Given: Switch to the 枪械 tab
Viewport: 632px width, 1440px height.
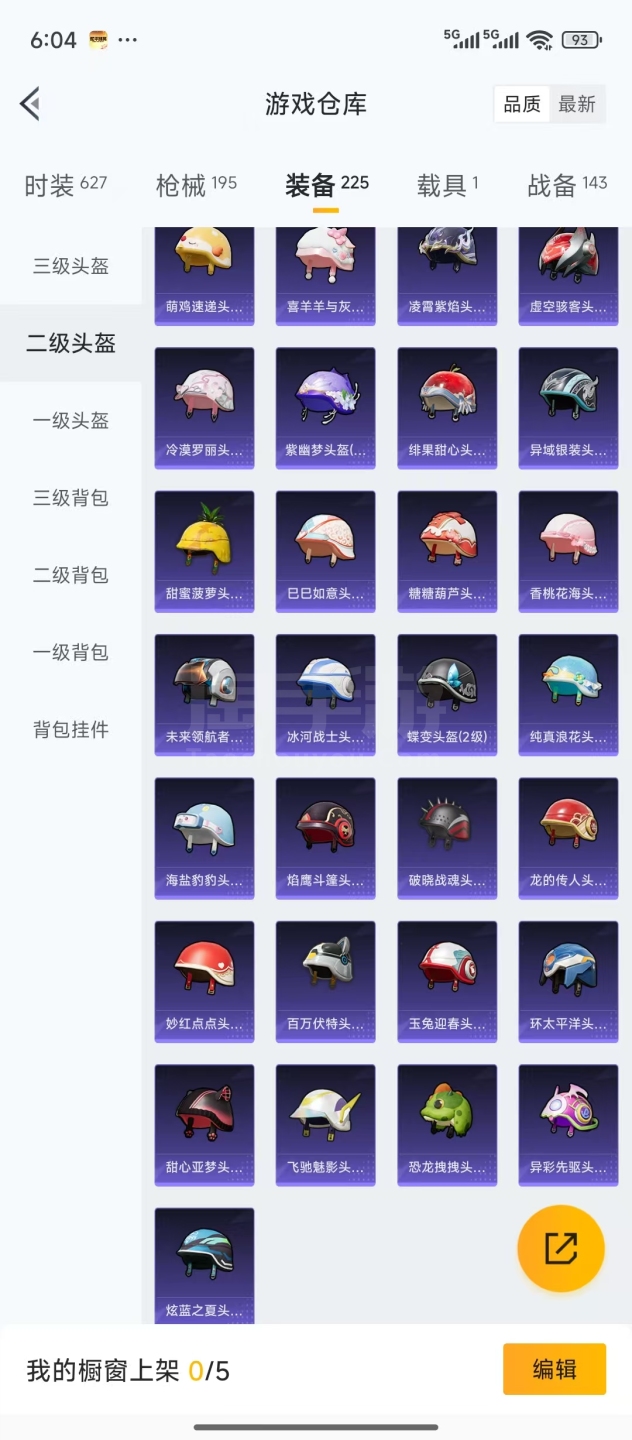Looking at the screenshot, I should (196, 185).
